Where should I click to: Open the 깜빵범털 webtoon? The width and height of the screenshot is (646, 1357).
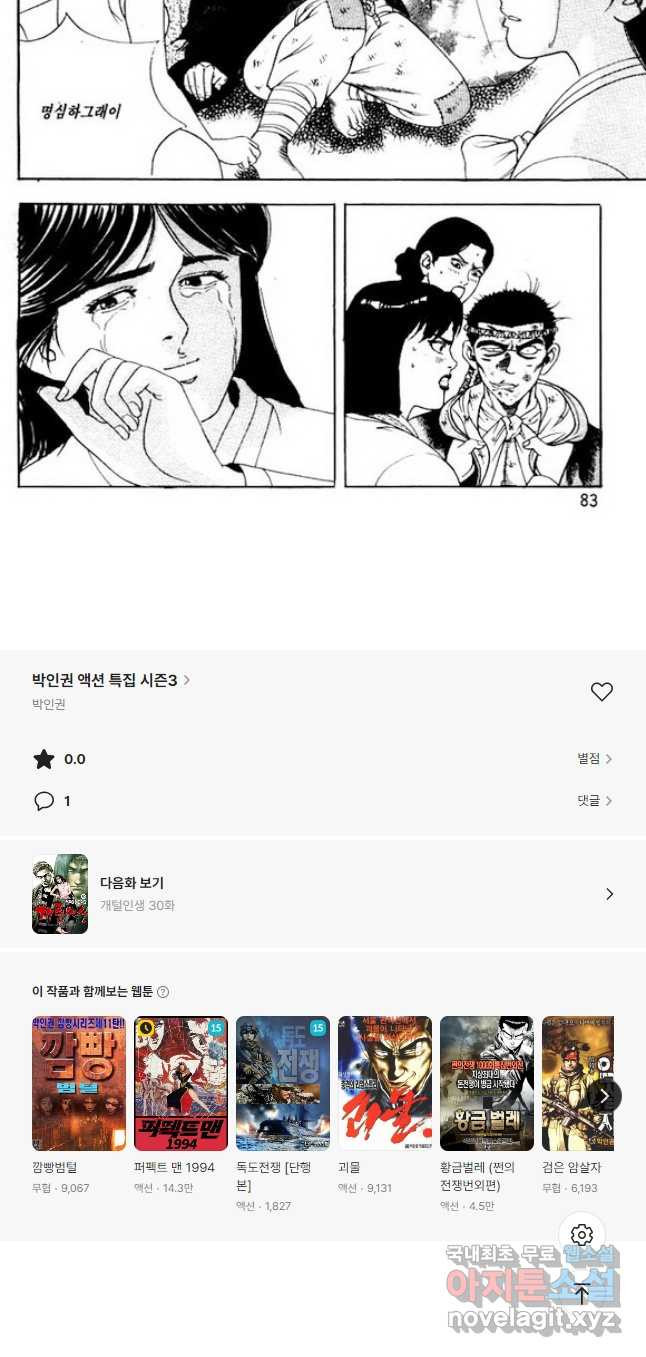(79, 1084)
